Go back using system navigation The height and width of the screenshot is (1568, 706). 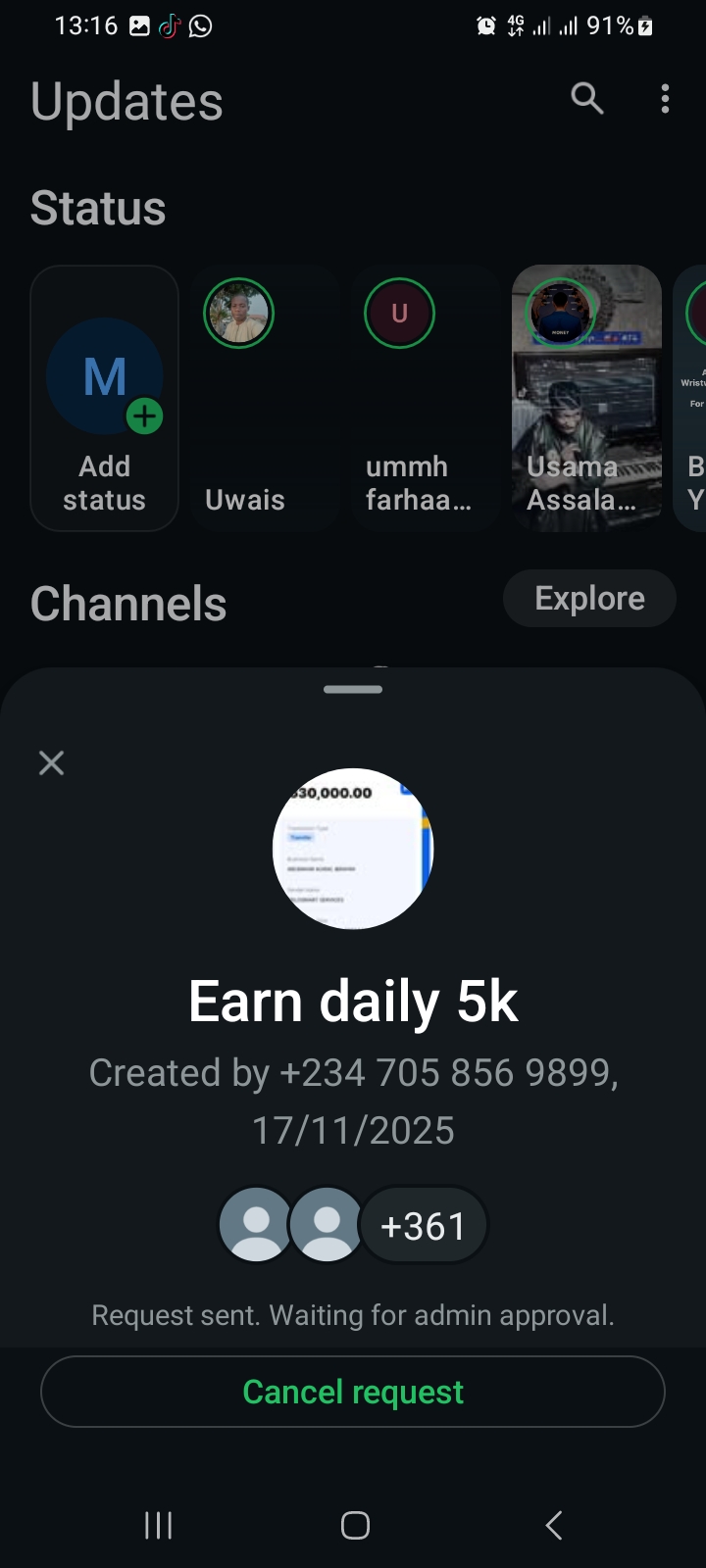tap(554, 1525)
